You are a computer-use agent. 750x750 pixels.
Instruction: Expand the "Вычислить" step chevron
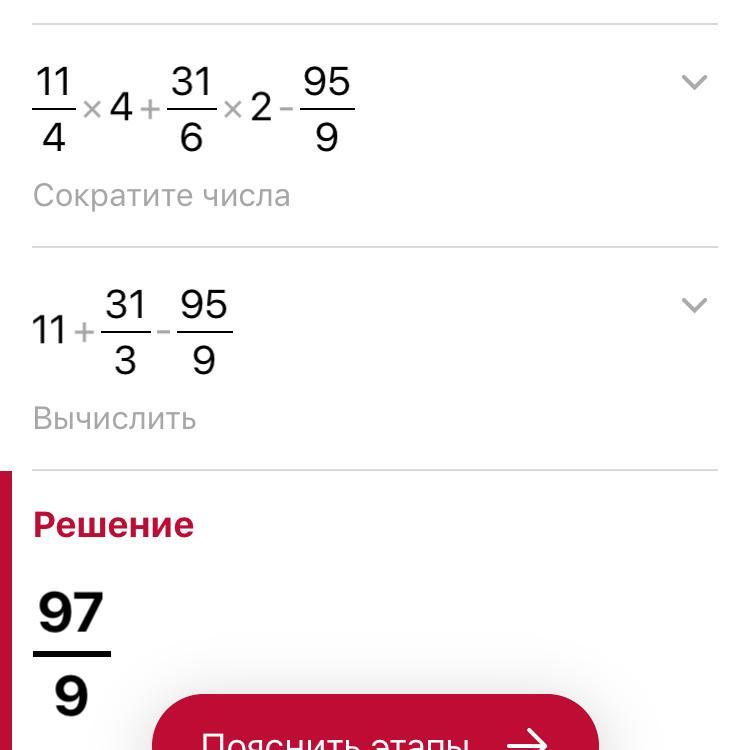tap(694, 305)
